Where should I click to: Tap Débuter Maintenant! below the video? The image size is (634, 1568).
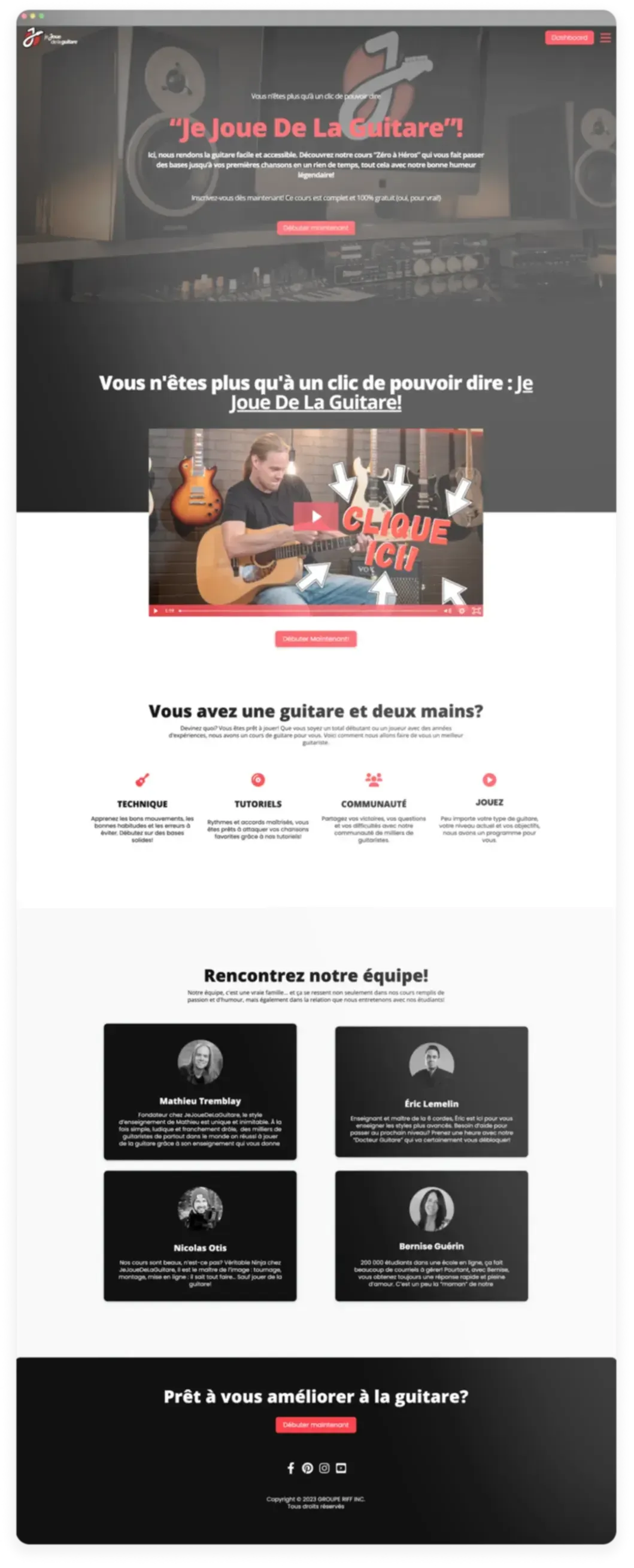(x=316, y=638)
